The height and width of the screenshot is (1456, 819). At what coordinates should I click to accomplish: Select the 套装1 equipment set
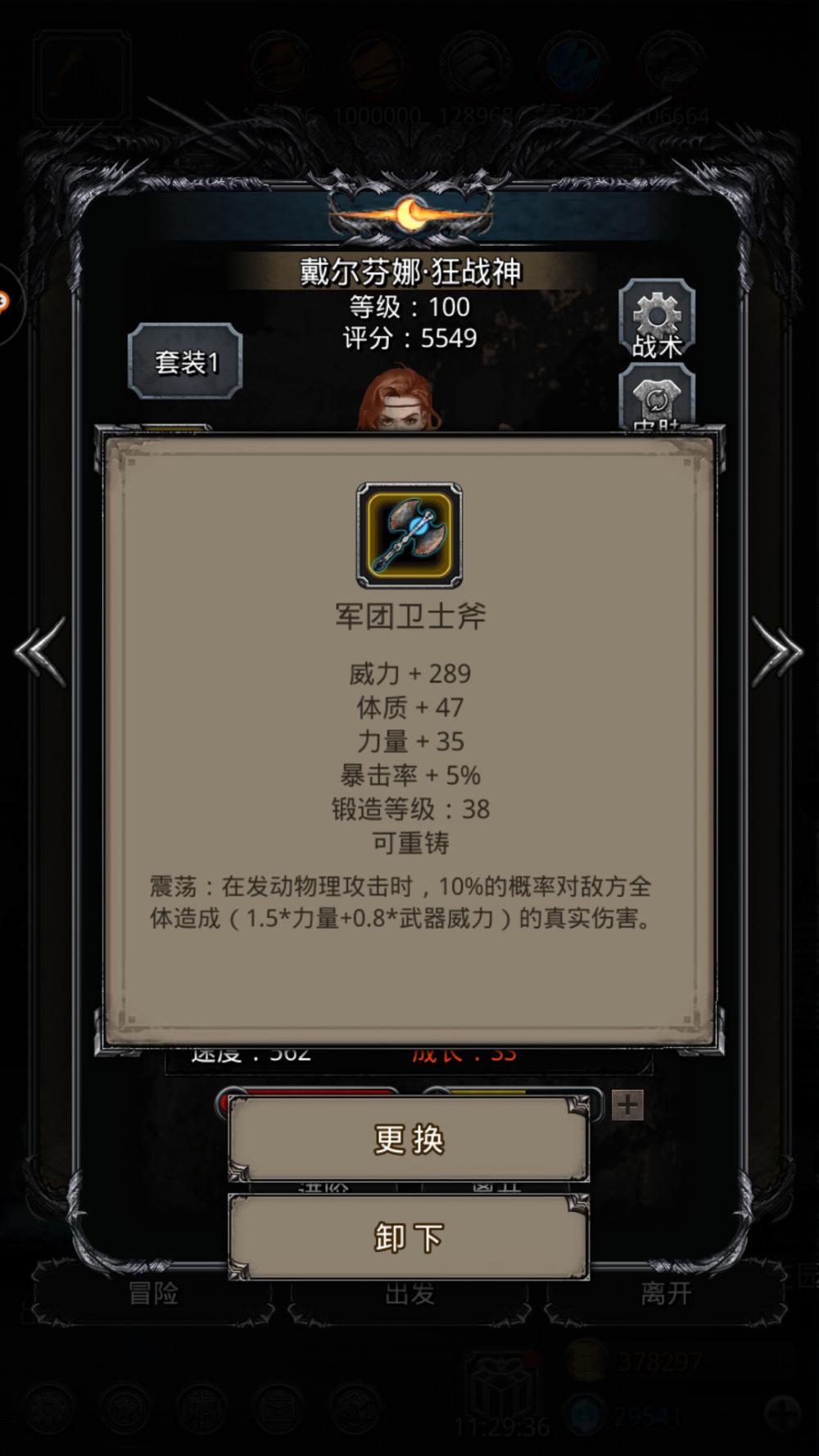(186, 361)
